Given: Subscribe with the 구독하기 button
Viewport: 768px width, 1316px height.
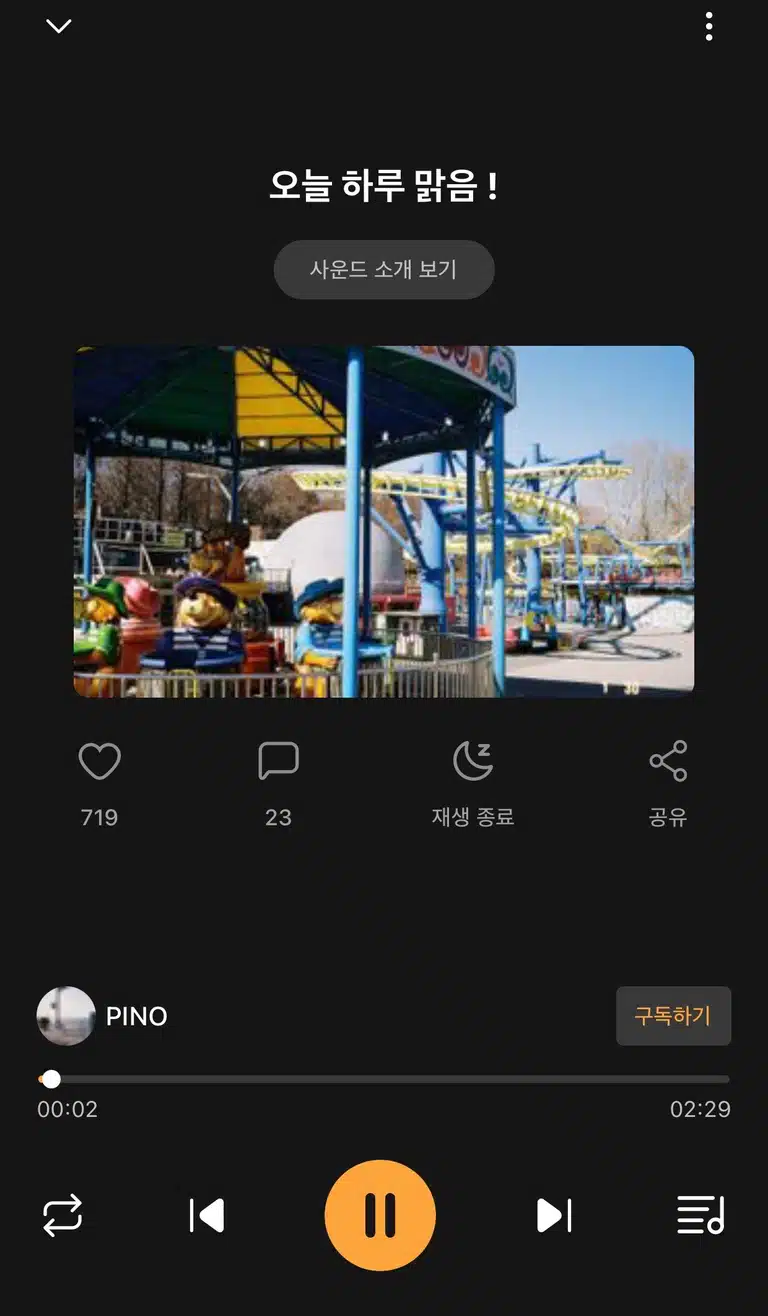Looking at the screenshot, I should (x=673, y=1016).
